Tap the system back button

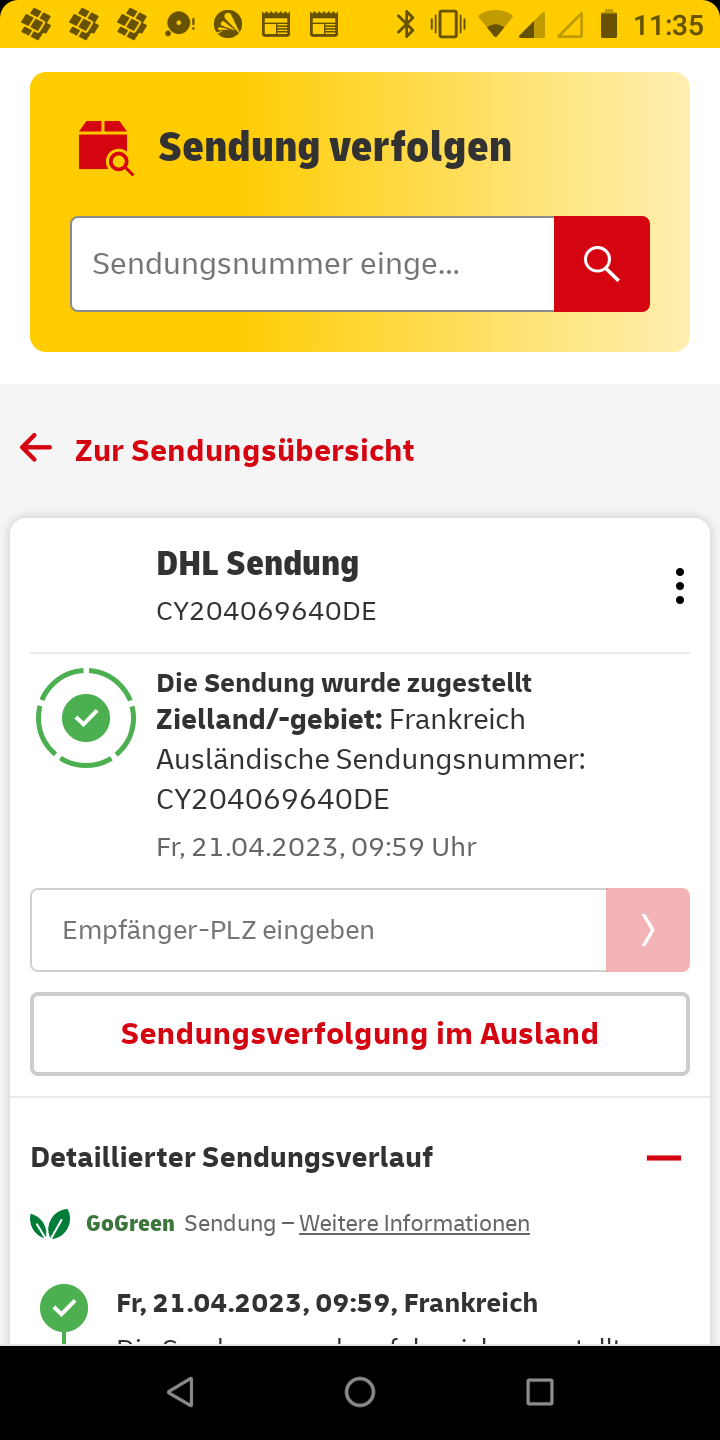point(180,1392)
